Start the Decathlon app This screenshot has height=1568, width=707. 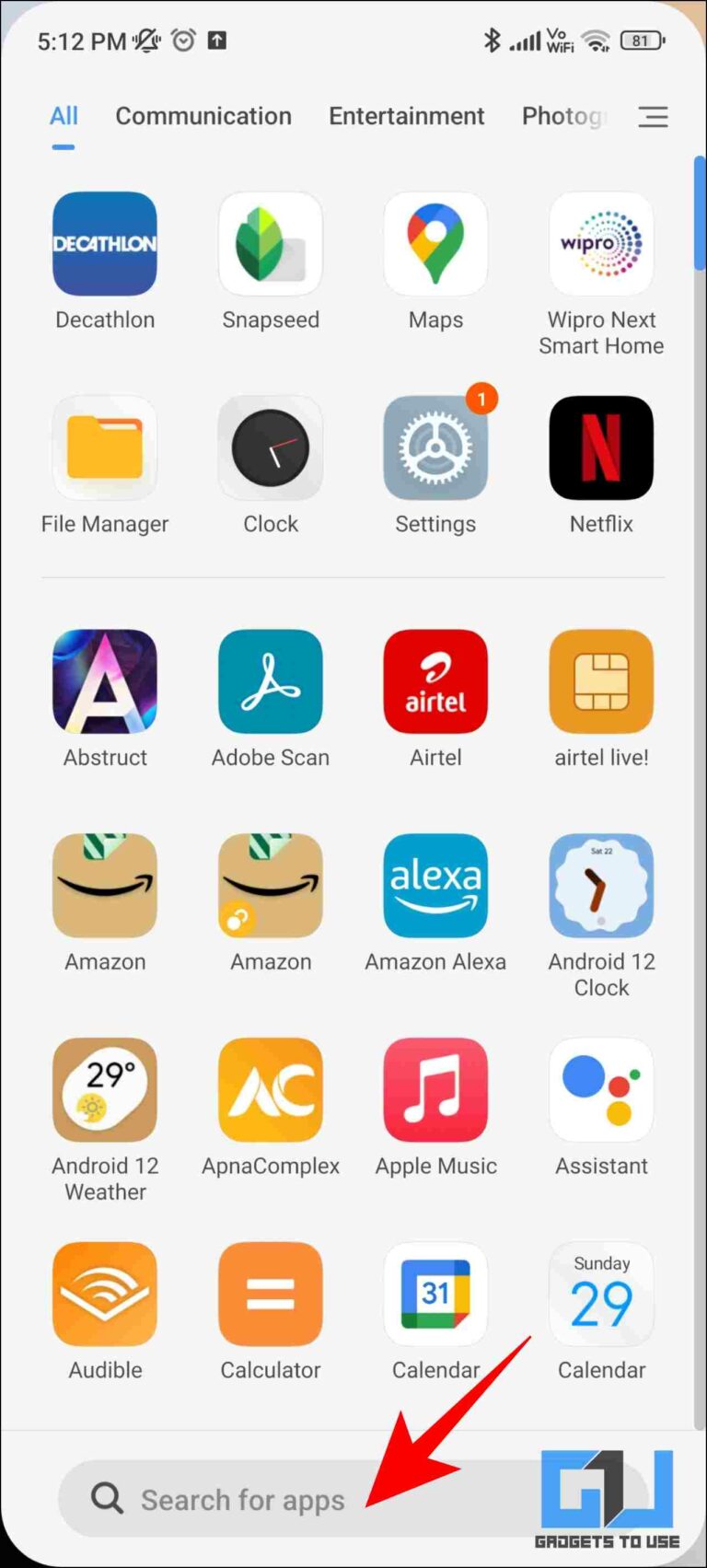point(104,243)
